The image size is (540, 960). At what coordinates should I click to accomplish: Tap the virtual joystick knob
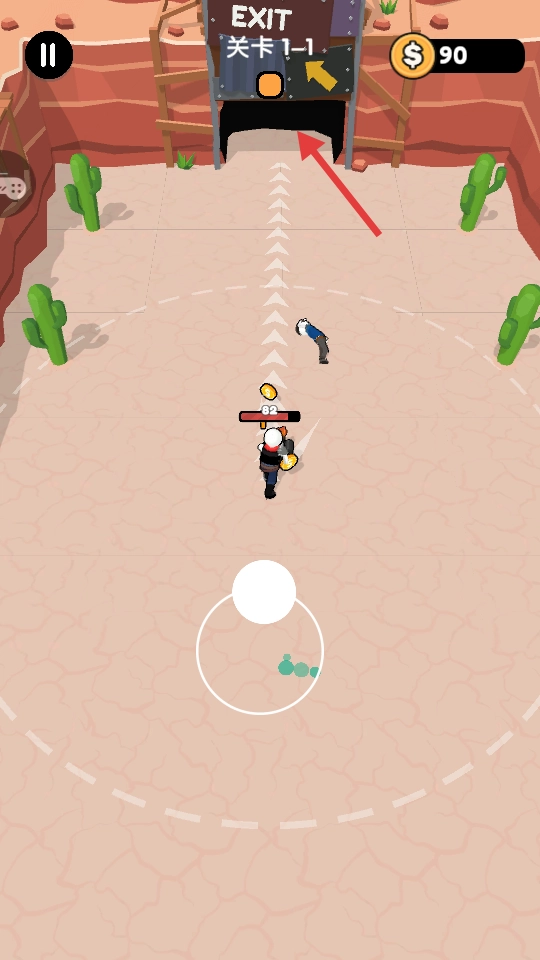264,592
